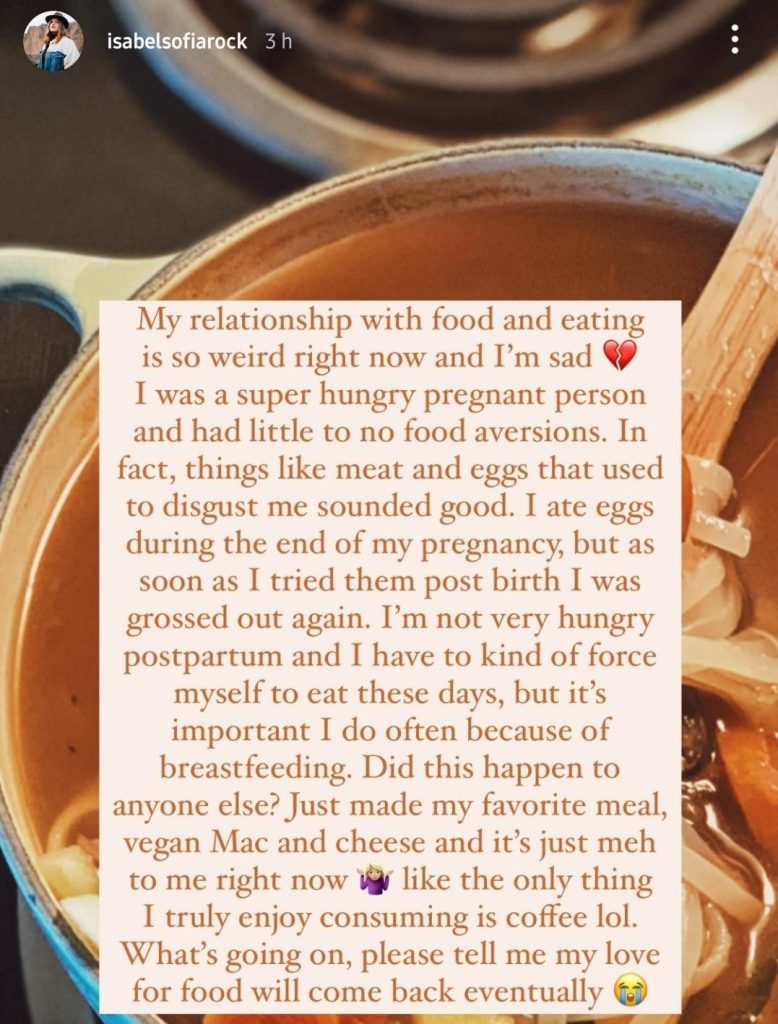The height and width of the screenshot is (1024, 778).
Task: Tap the isabelsofiarock username
Action: pos(176,42)
